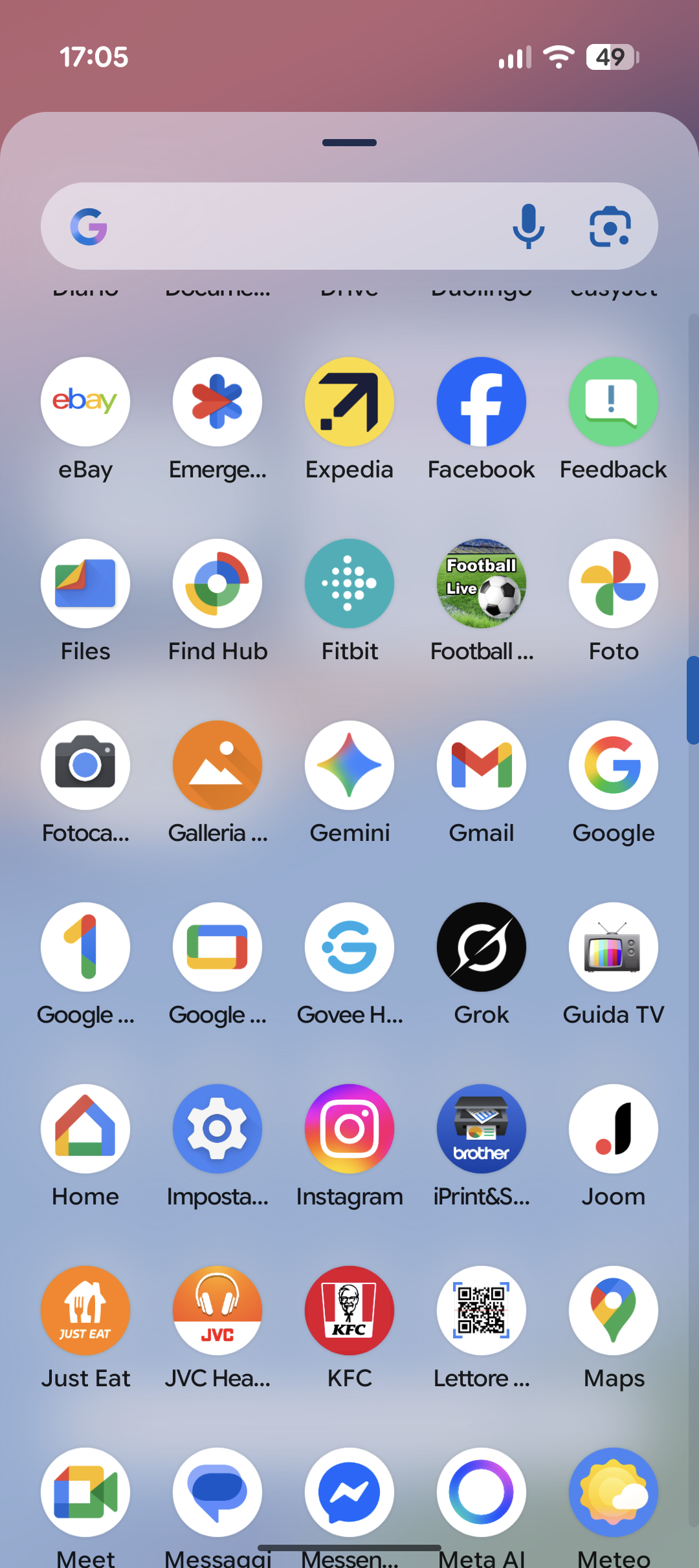Launch Find Hub

tap(217, 583)
